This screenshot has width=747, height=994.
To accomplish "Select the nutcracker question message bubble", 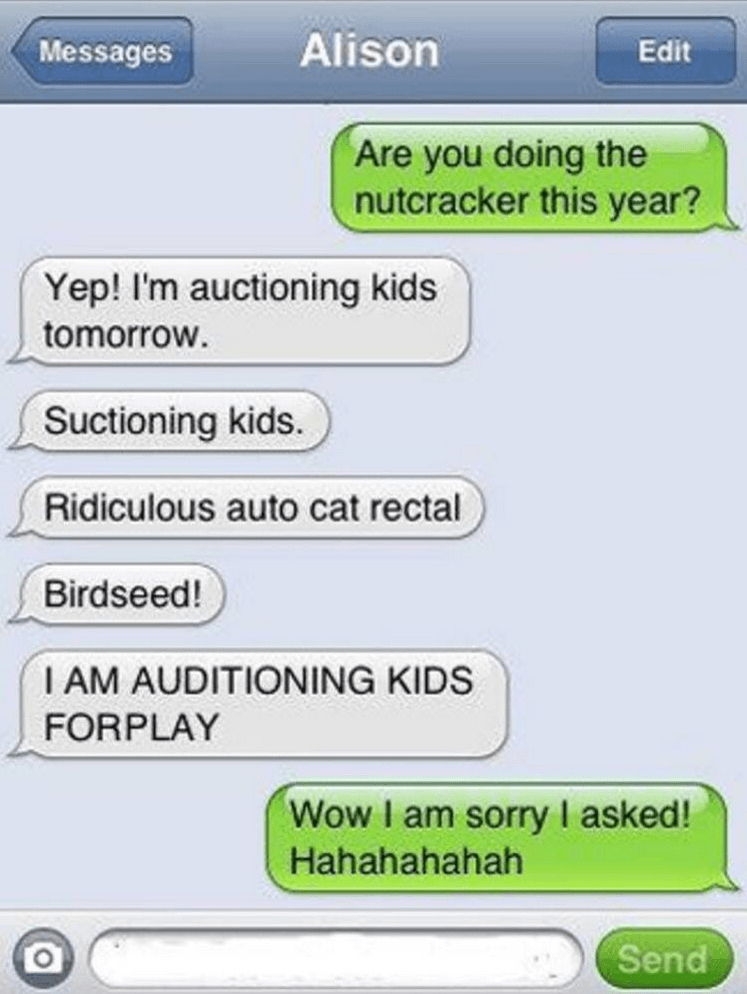I will 535,178.
